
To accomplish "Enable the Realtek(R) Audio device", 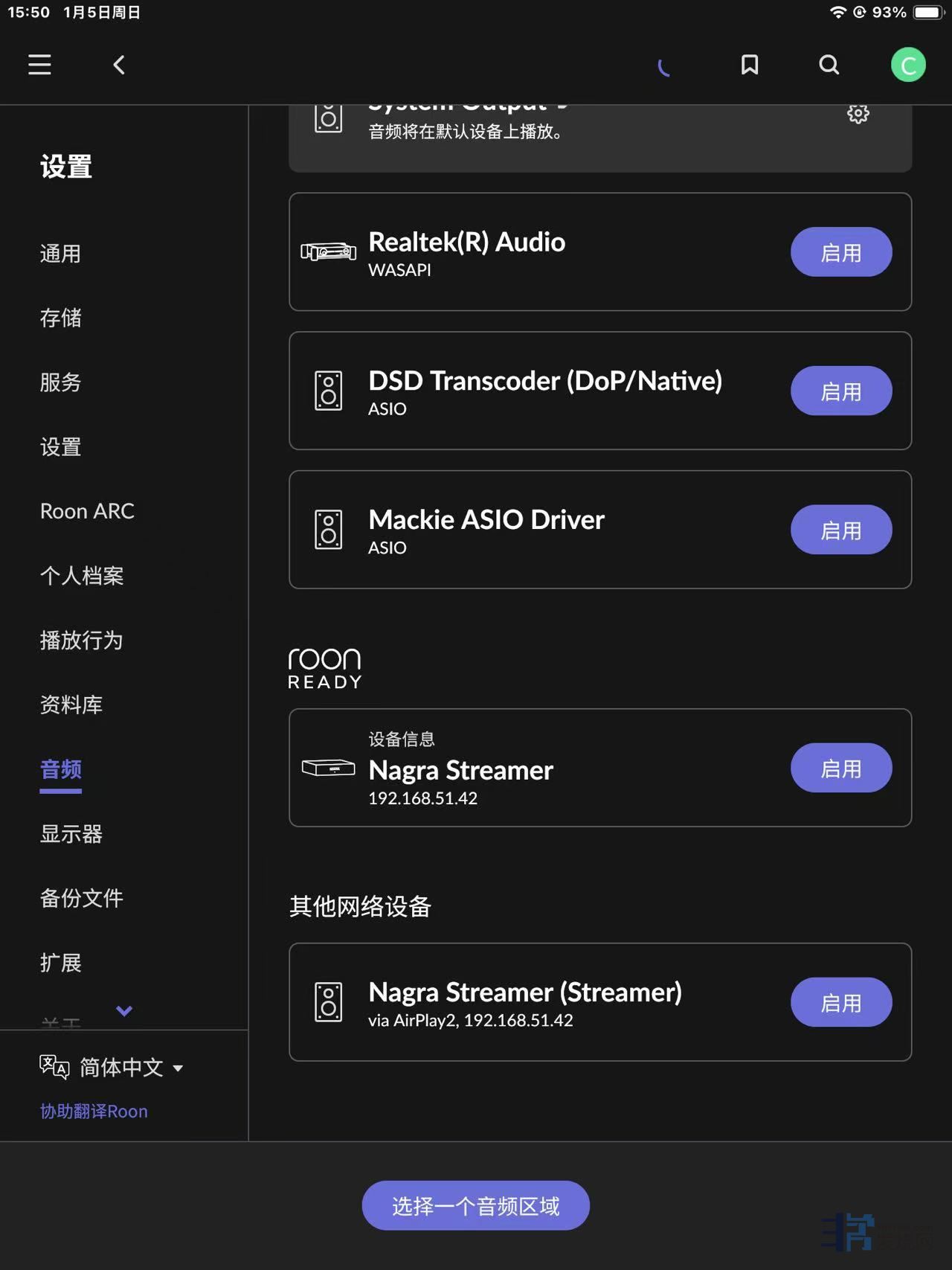I will click(x=840, y=252).
